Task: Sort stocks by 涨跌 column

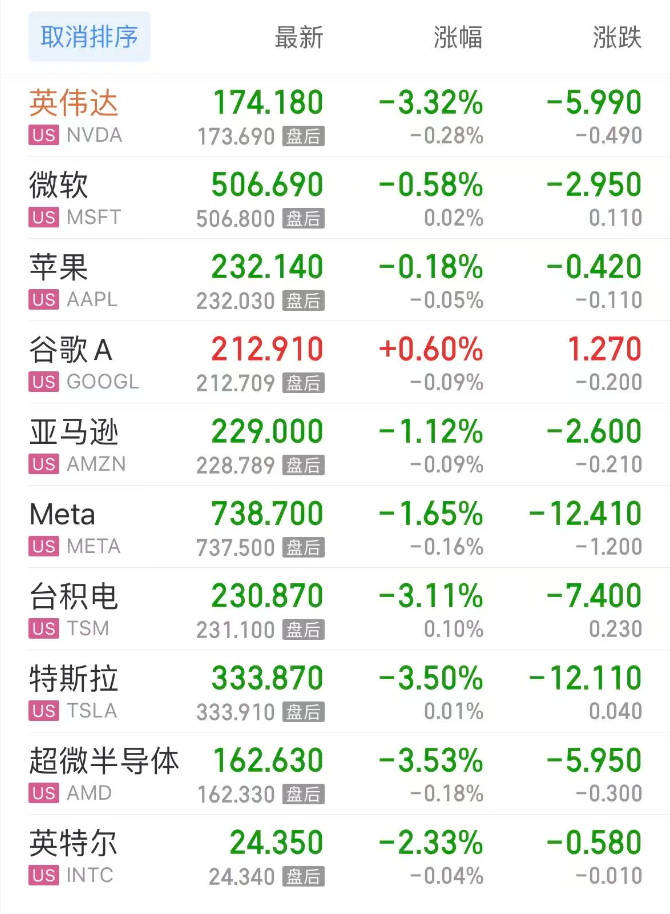Action: (617, 38)
